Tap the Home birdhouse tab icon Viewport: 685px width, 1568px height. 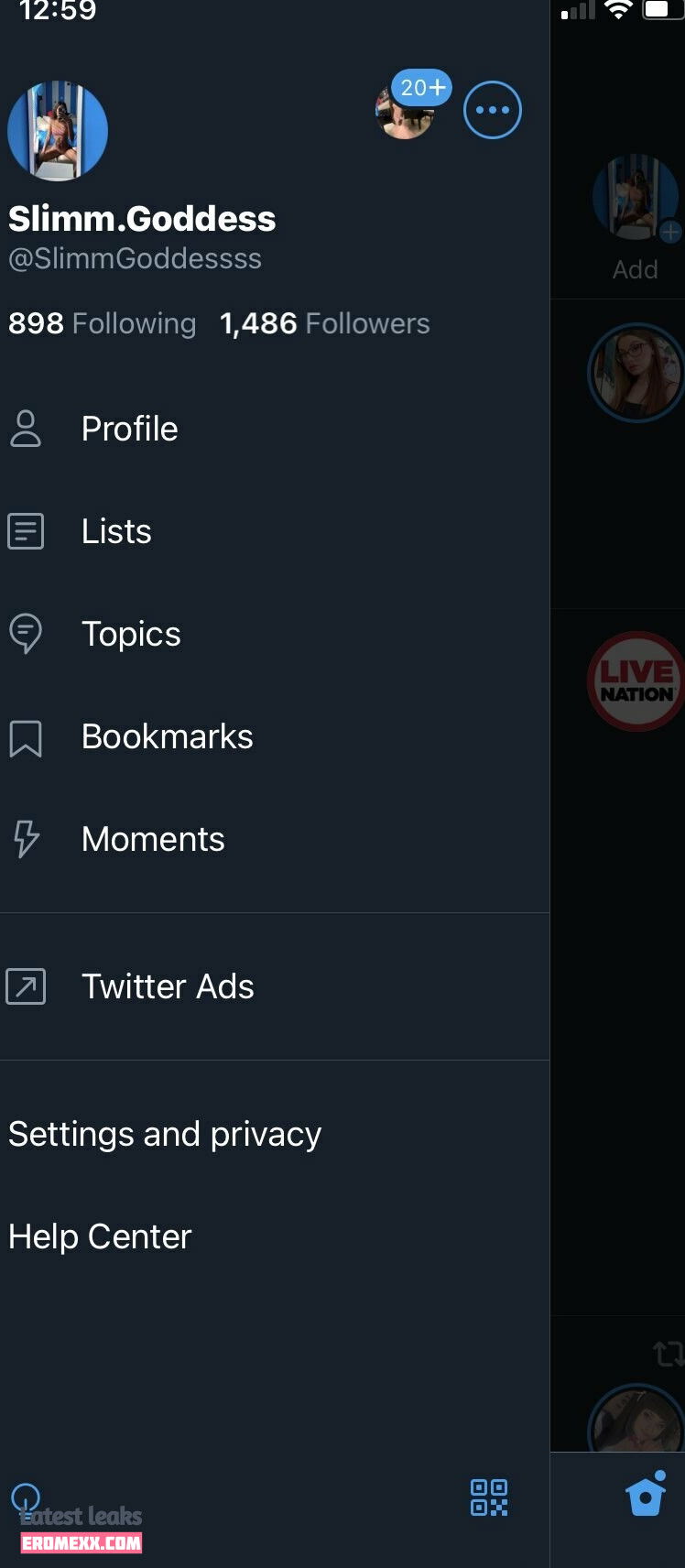pyautogui.click(x=646, y=1494)
